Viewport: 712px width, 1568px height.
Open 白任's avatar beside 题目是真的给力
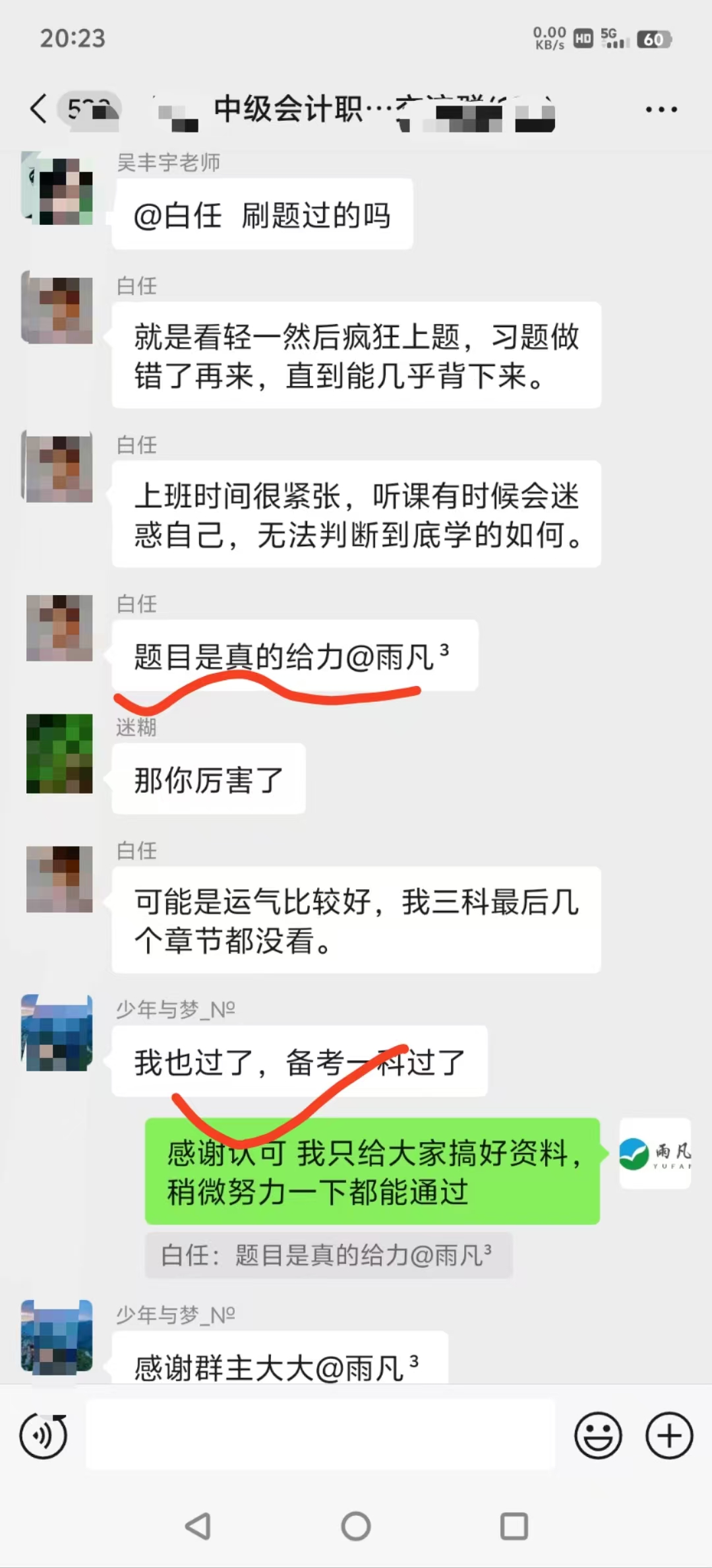point(59,628)
